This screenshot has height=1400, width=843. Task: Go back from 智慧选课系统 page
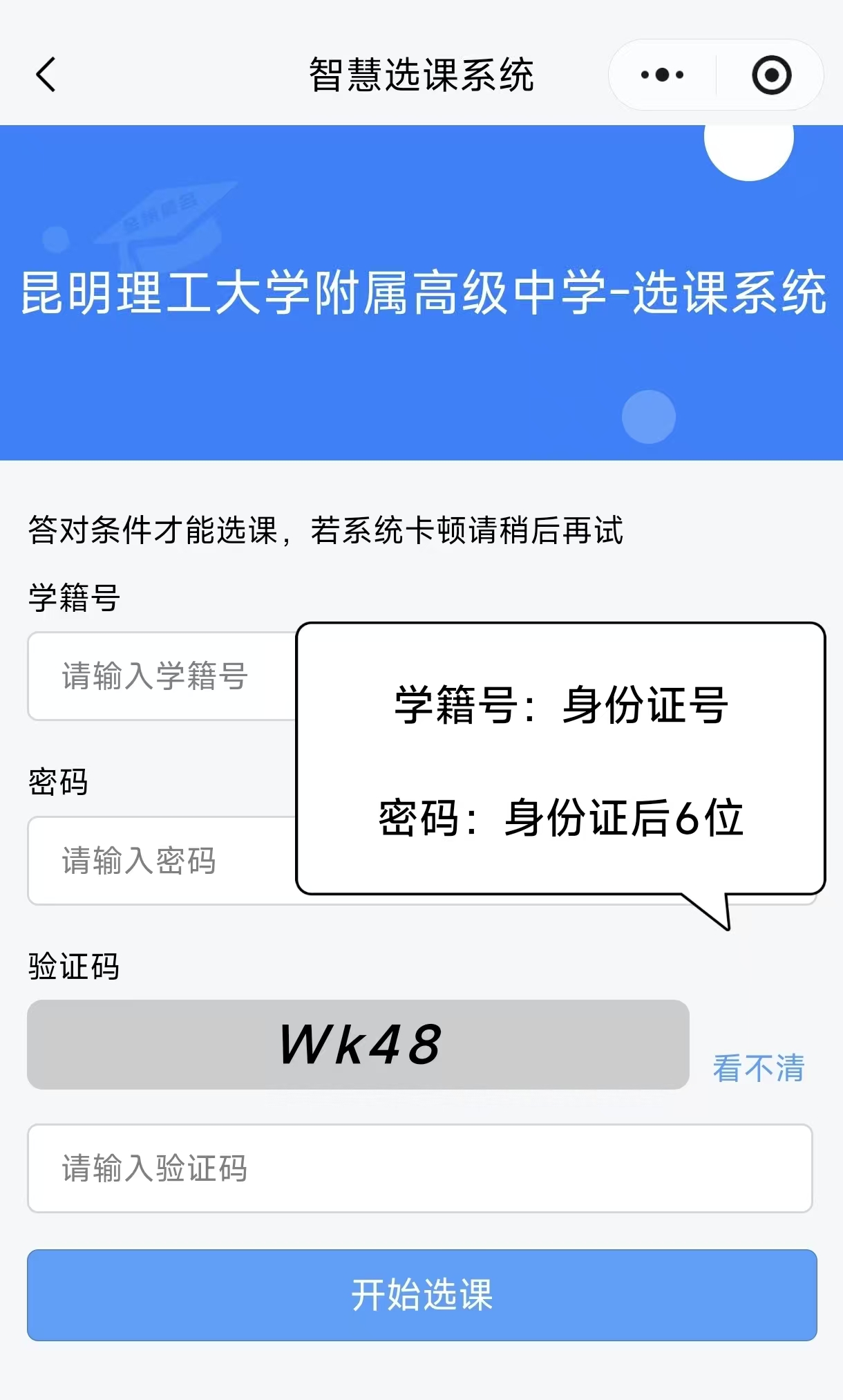pyautogui.click(x=46, y=75)
